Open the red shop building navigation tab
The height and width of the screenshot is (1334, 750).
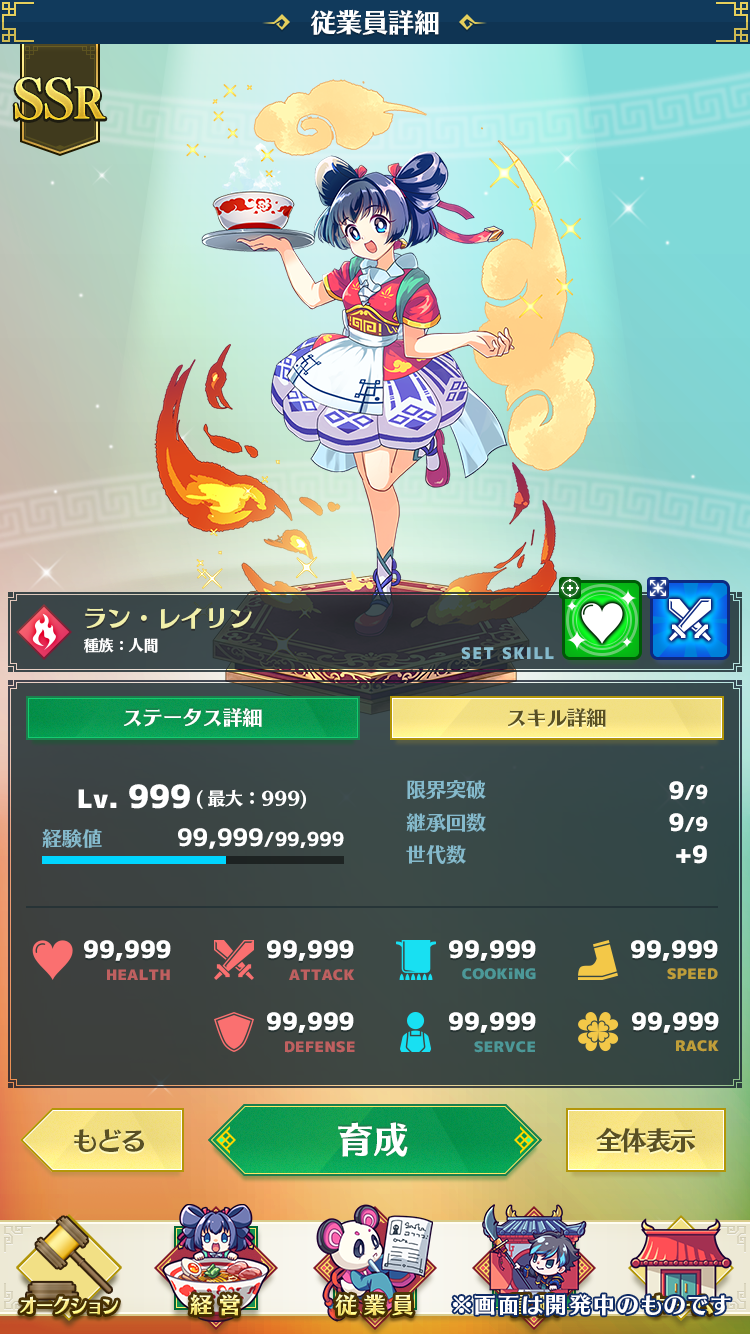pos(680,1260)
